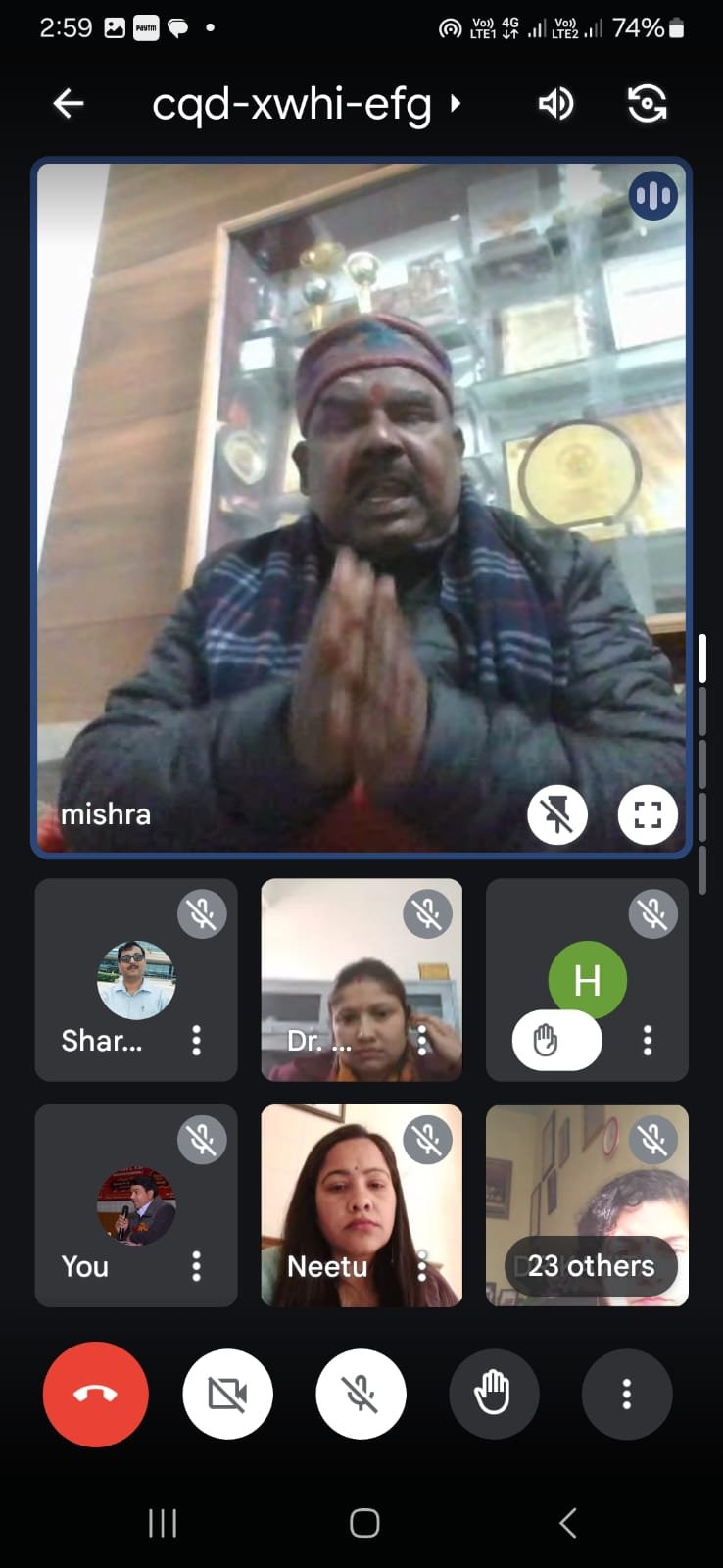Open options for Dr. participant tile
This screenshot has width=723, height=1568.
point(422,1040)
